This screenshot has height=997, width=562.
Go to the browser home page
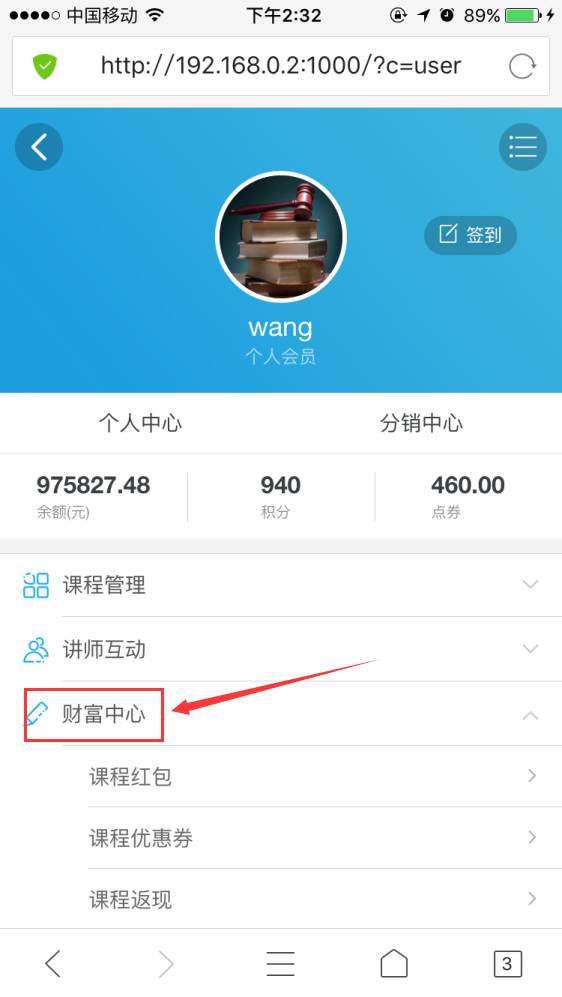click(x=394, y=963)
